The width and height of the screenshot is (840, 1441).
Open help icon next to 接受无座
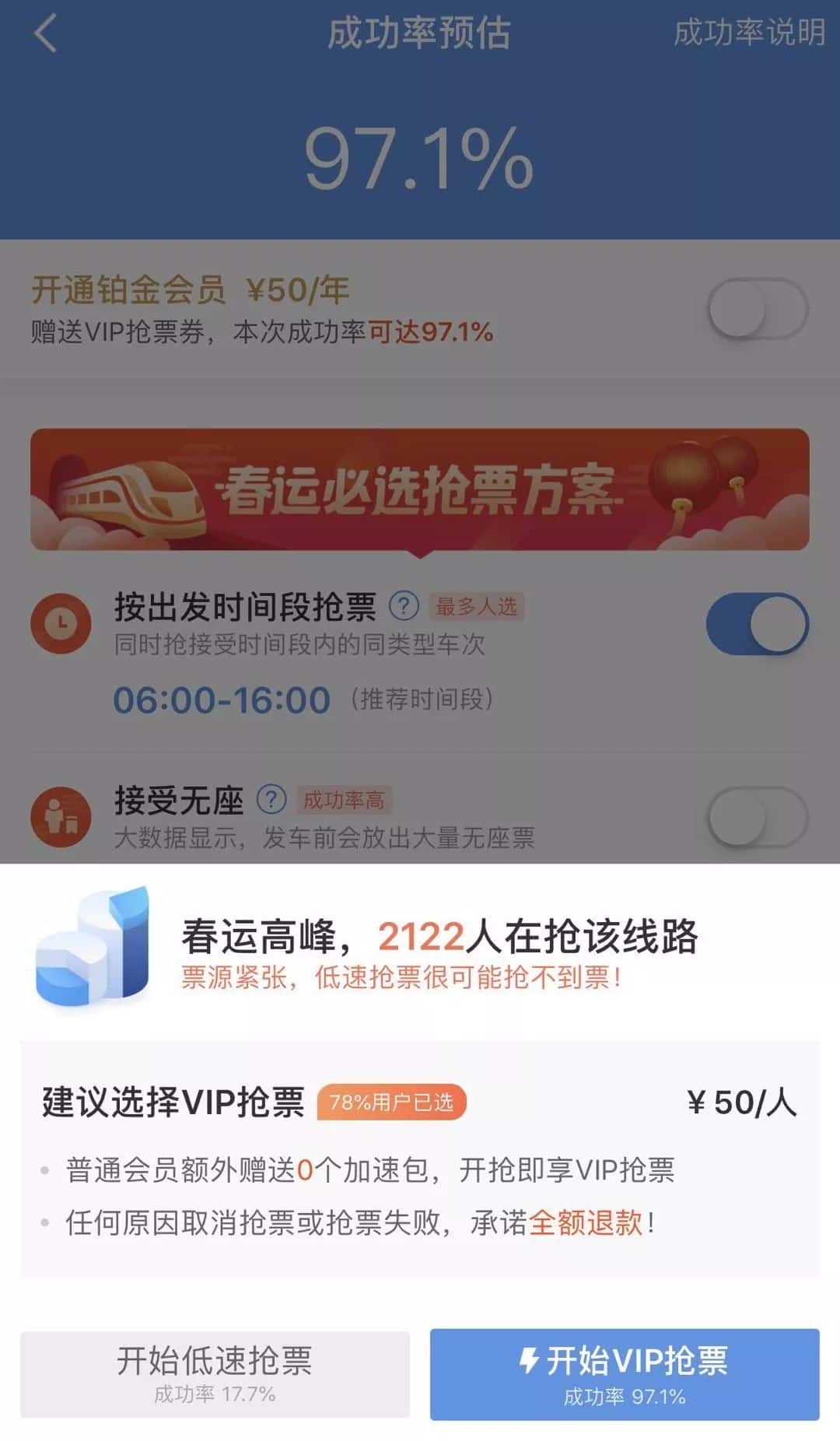click(x=271, y=799)
